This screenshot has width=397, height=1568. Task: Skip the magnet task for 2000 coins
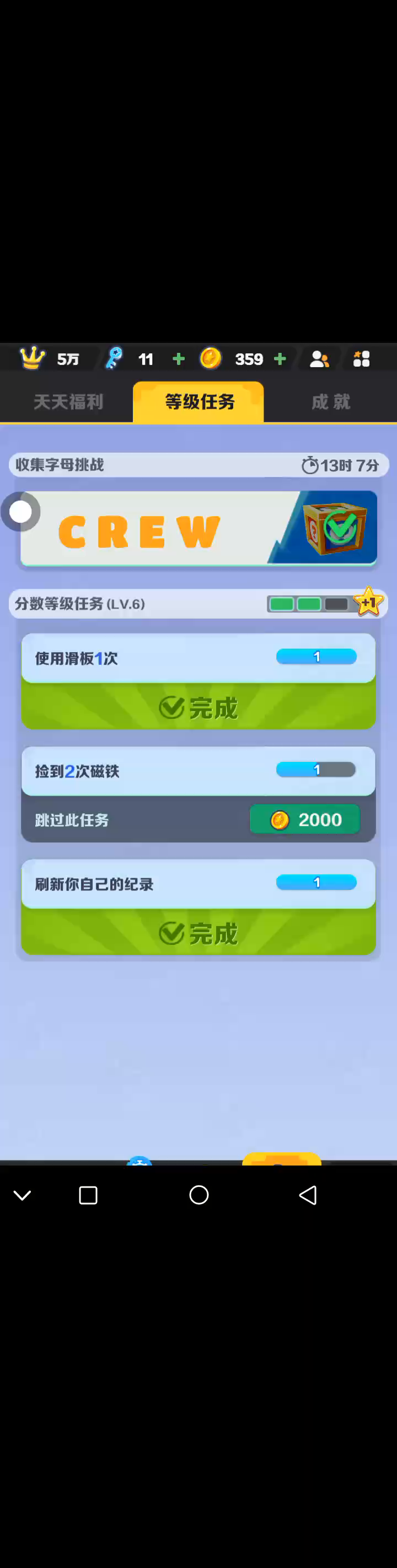(304, 820)
